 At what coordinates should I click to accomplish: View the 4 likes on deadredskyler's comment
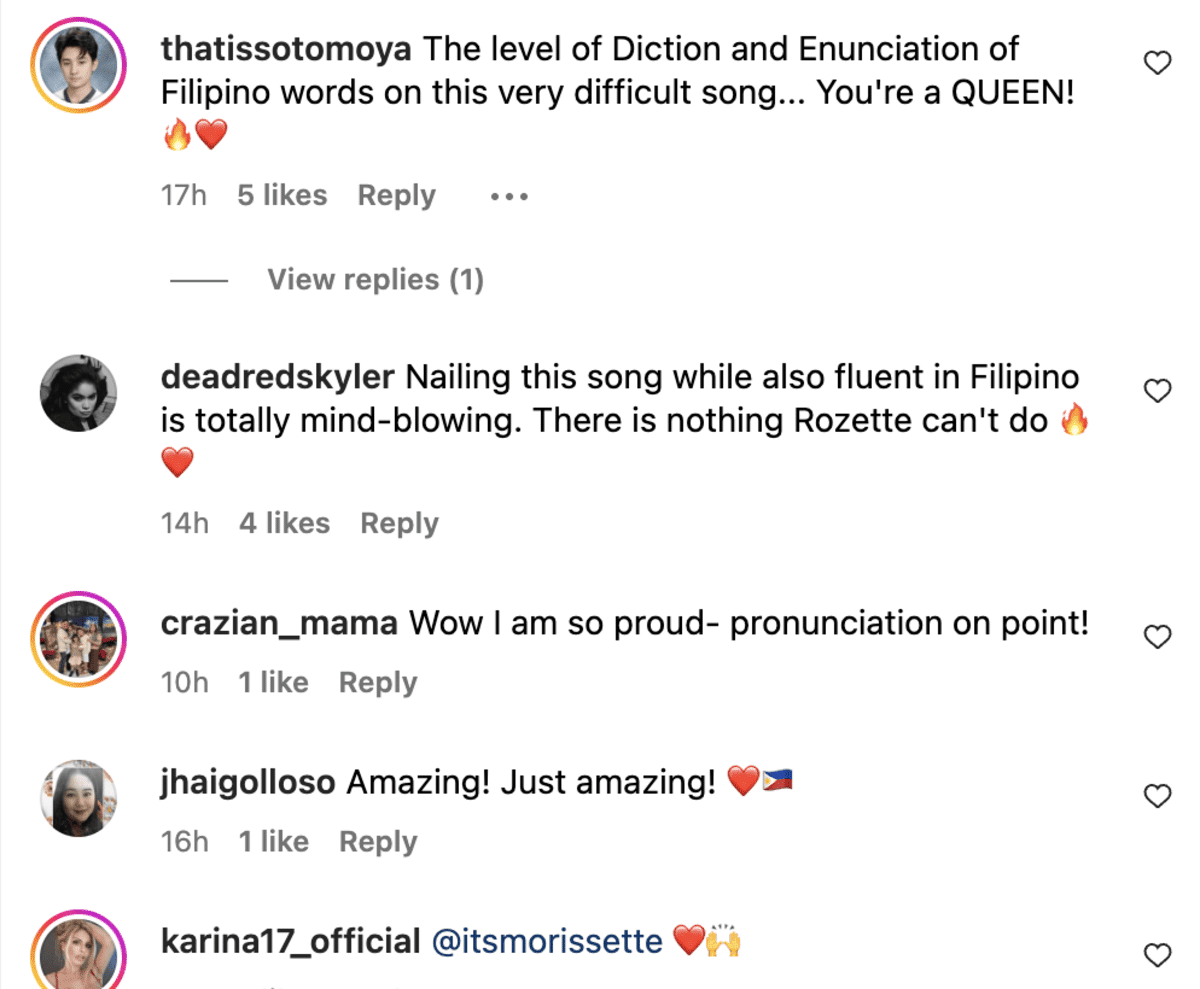click(x=284, y=523)
